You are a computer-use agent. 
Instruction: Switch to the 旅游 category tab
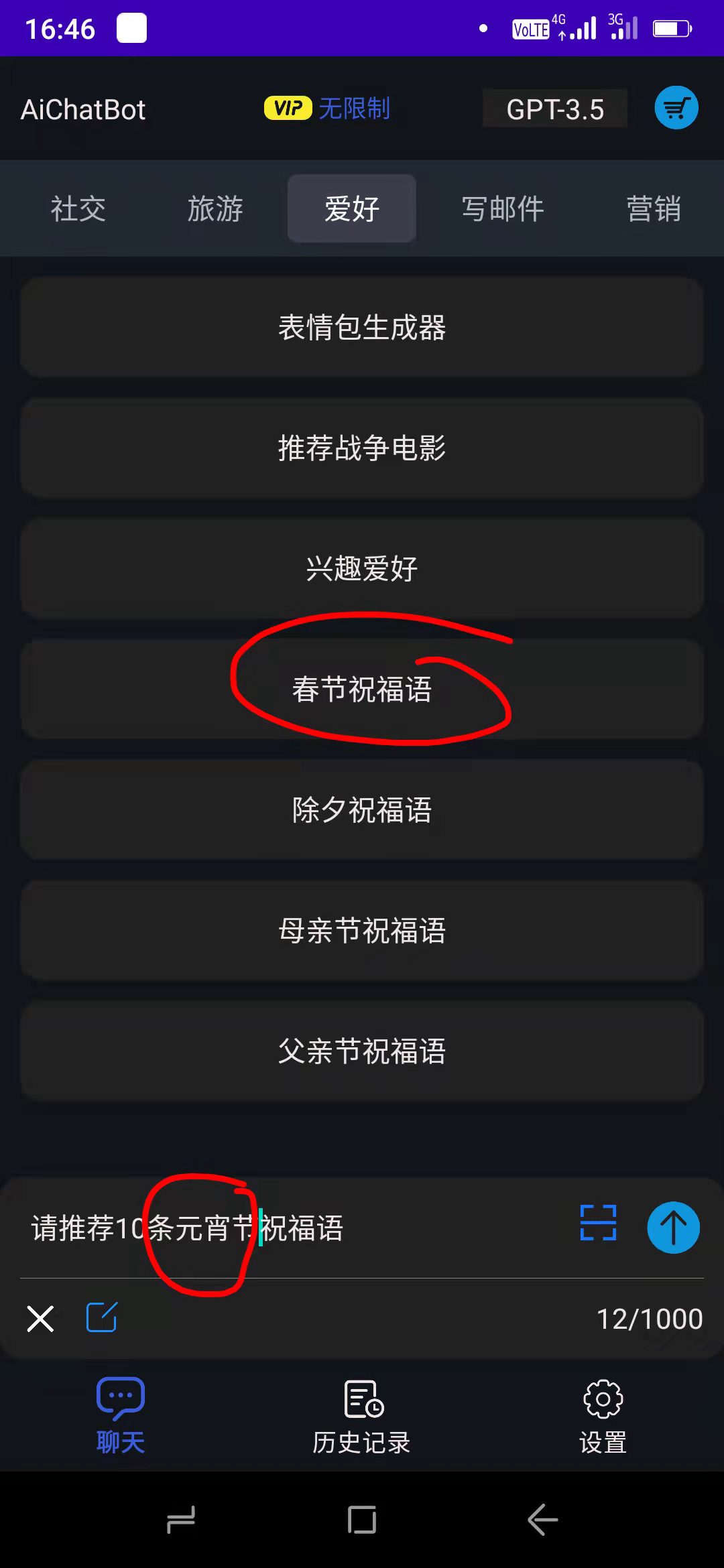point(215,208)
